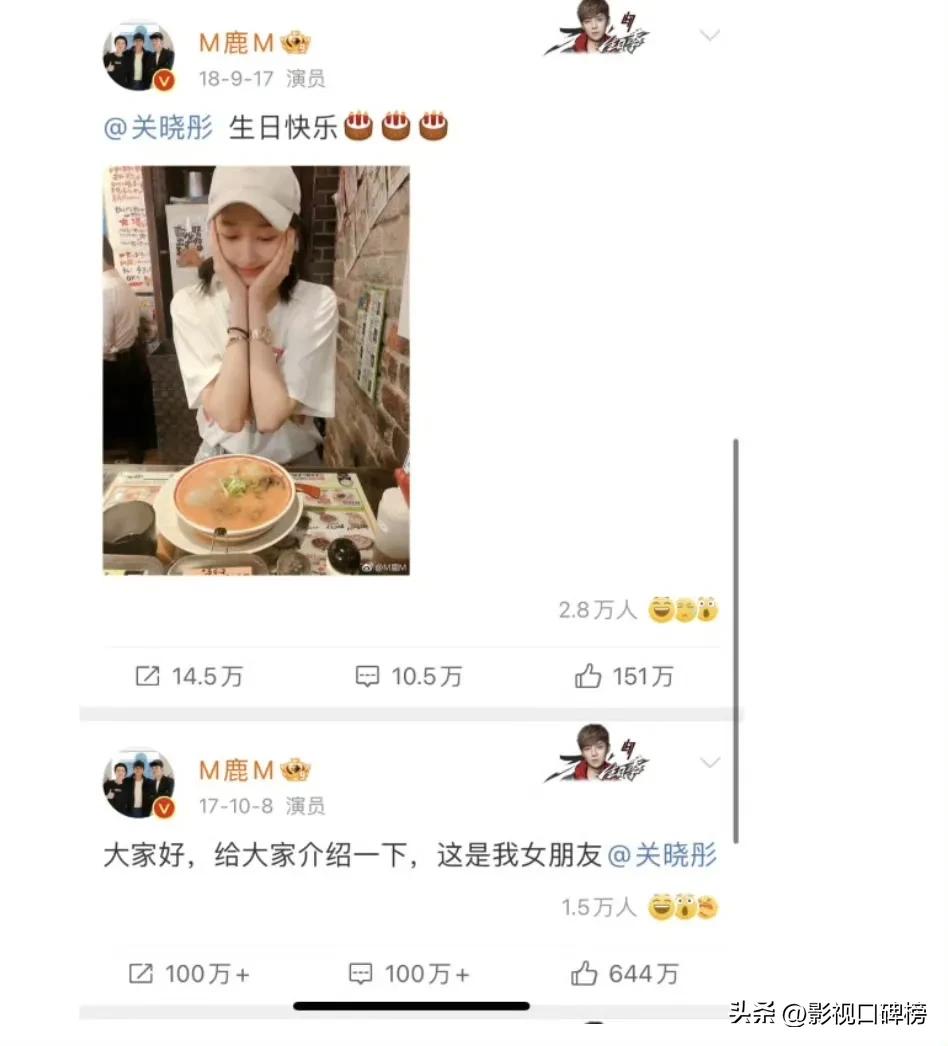The width and height of the screenshot is (948, 1046).
Task: Open the @关晓彤 mention in the girlfriend announcement post
Action: [x=662, y=856]
